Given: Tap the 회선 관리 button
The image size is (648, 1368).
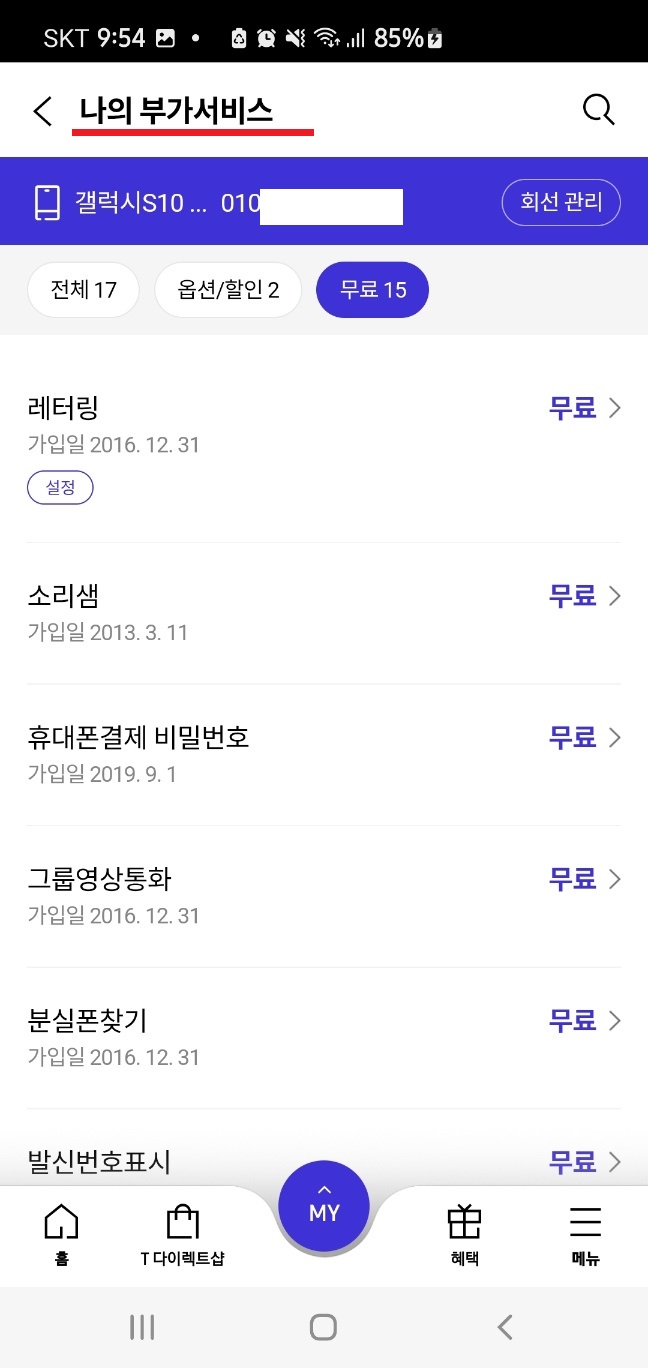Looking at the screenshot, I should click(x=561, y=203).
